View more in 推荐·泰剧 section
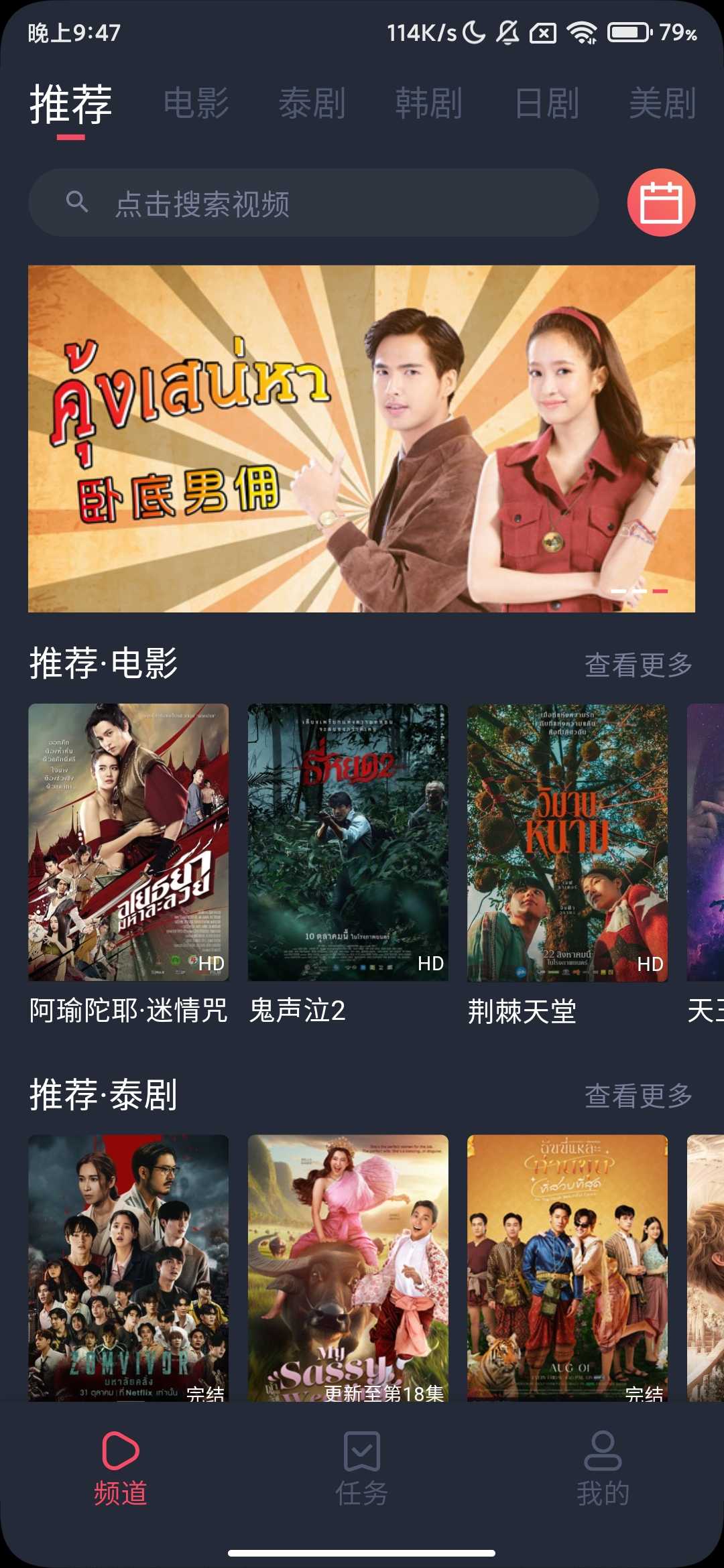Viewport: 724px width, 1568px height. (638, 1096)
